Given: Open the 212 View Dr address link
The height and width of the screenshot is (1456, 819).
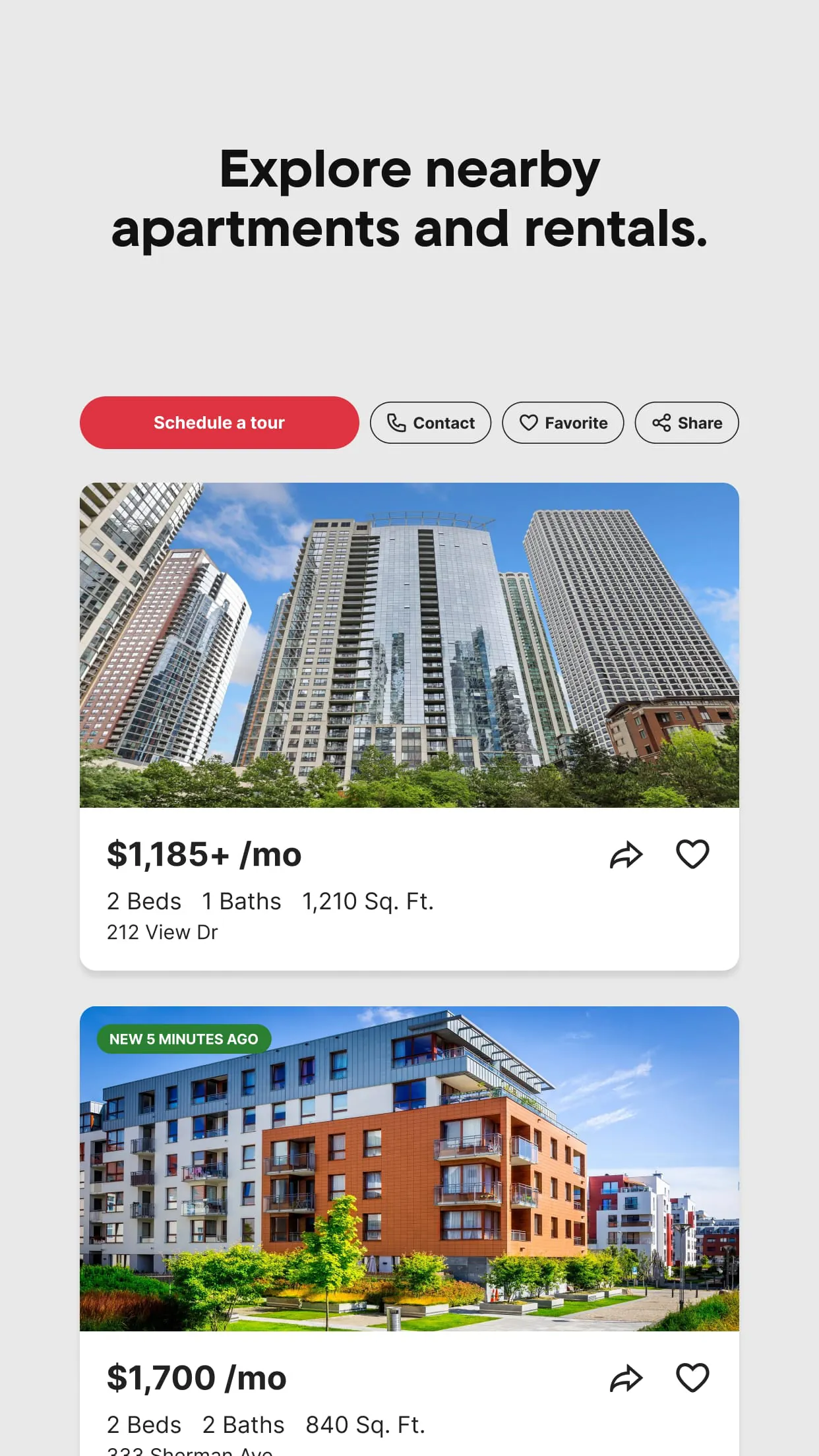Looking at the screenshot, I should click(x=162, y=932).
